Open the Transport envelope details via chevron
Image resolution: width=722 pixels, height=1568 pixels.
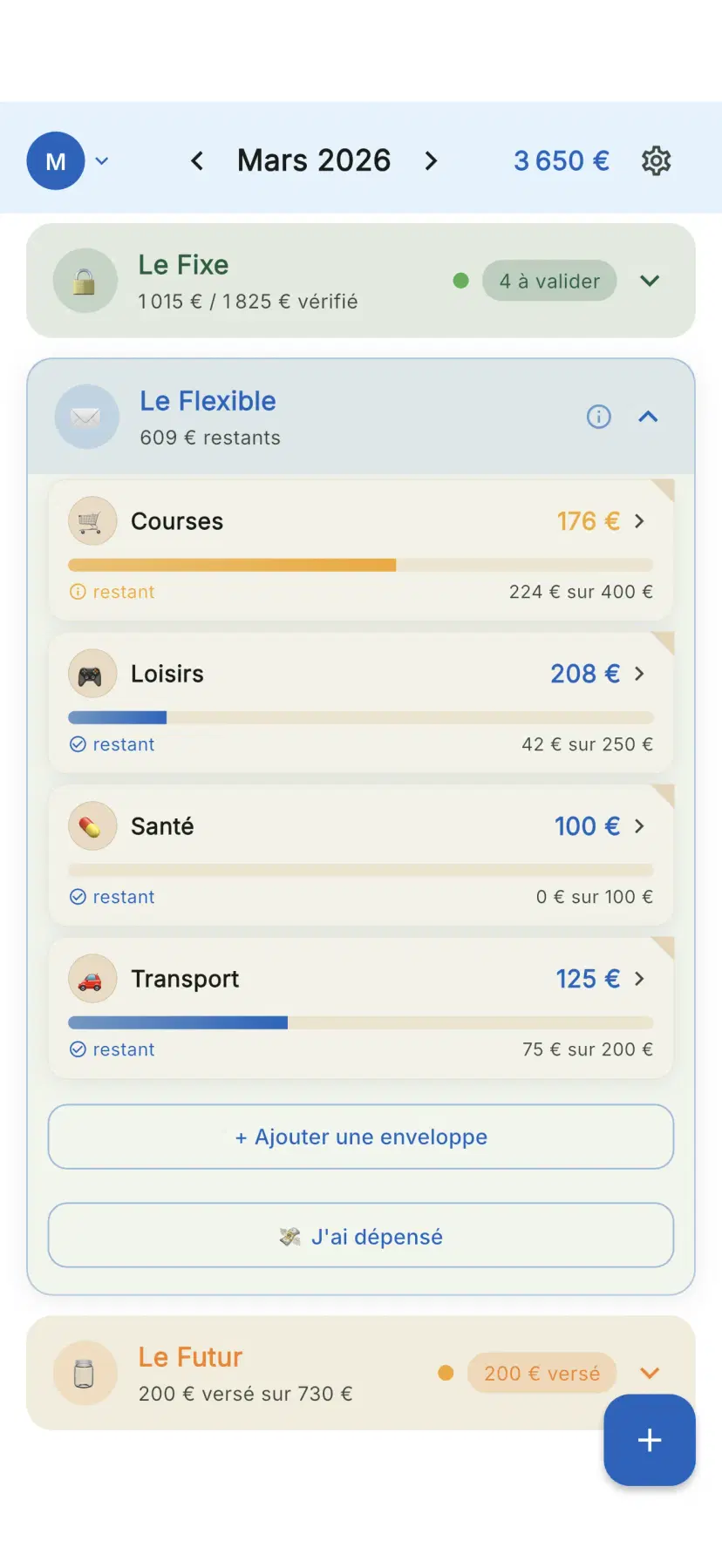click(x=639, y=978)
